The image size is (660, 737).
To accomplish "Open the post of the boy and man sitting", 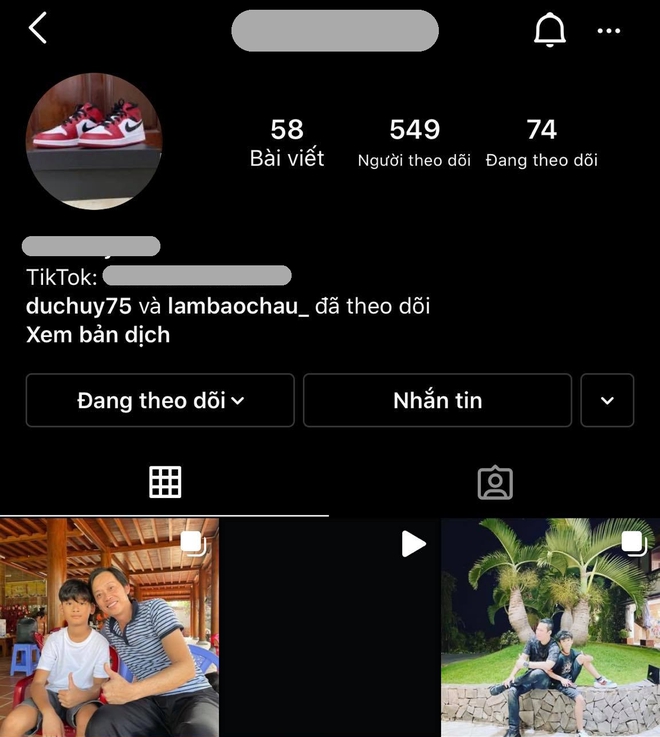I will 109,628.
